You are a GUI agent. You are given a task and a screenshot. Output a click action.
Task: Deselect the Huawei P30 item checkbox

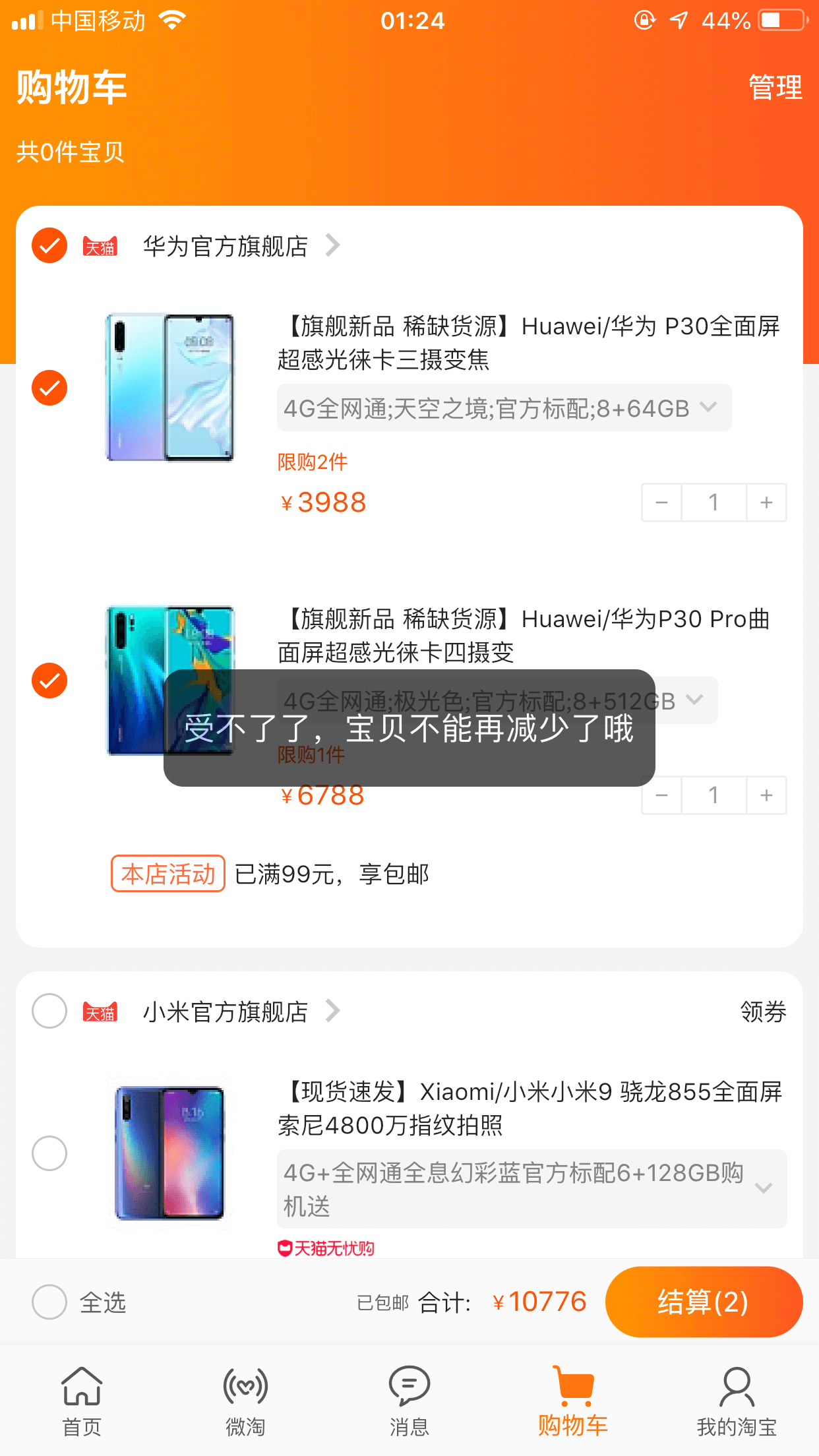point(49,388)
